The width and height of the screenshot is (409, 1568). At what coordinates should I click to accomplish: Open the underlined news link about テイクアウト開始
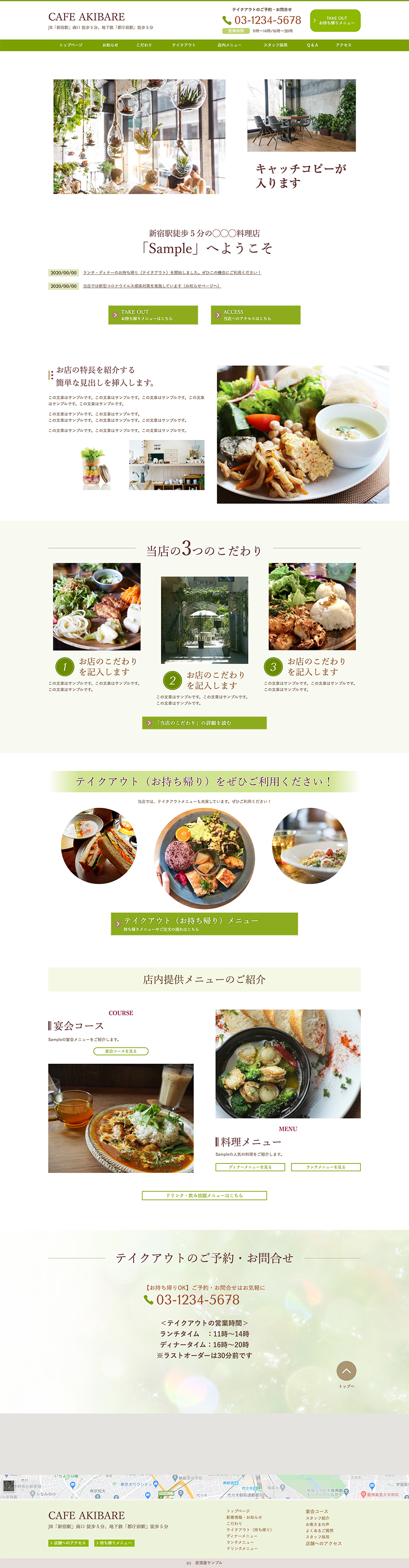[x=172, y=273]
